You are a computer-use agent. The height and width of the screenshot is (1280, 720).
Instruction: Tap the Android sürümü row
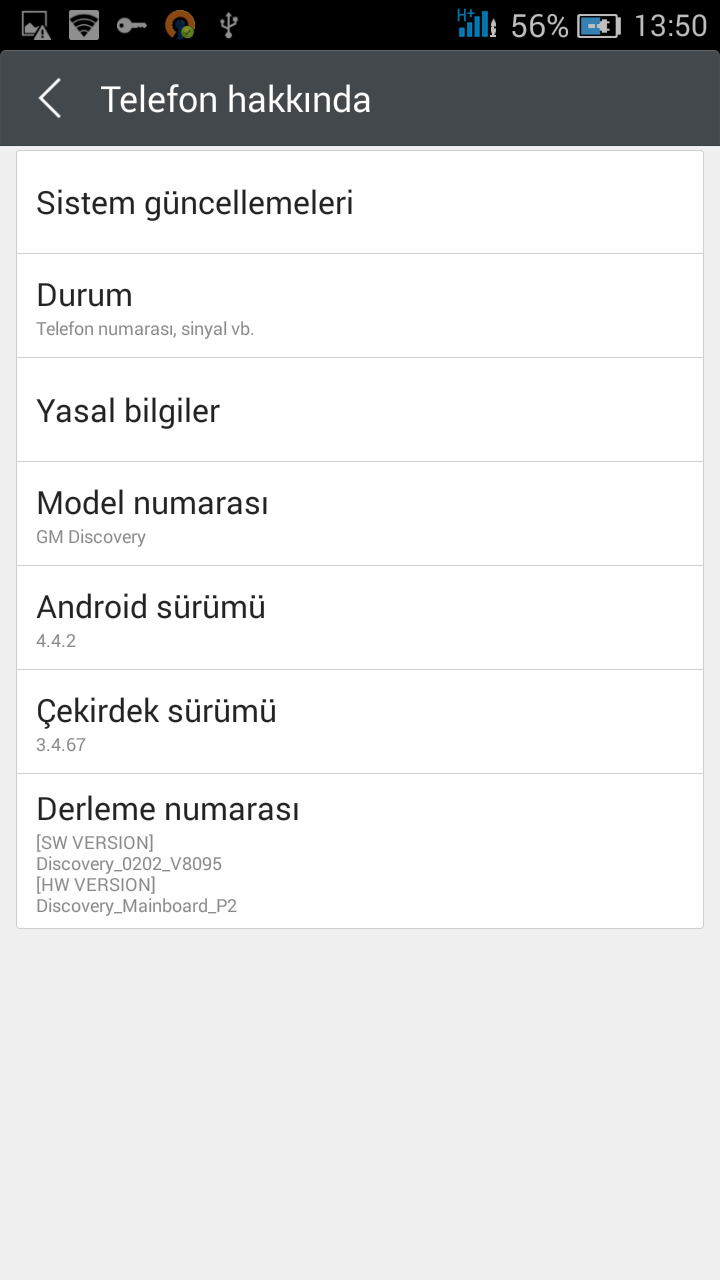pos(360,619)
